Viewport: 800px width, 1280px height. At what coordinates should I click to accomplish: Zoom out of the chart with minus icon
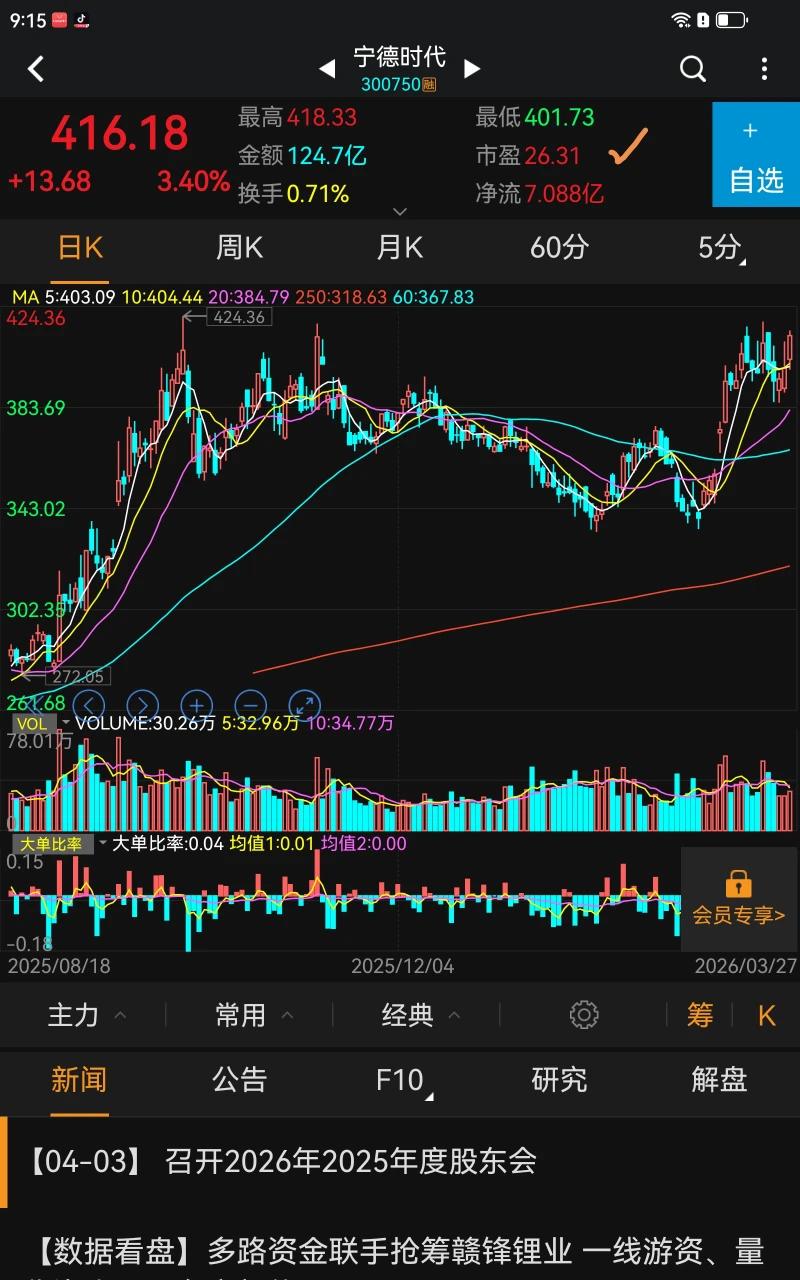tap(249, 703)
